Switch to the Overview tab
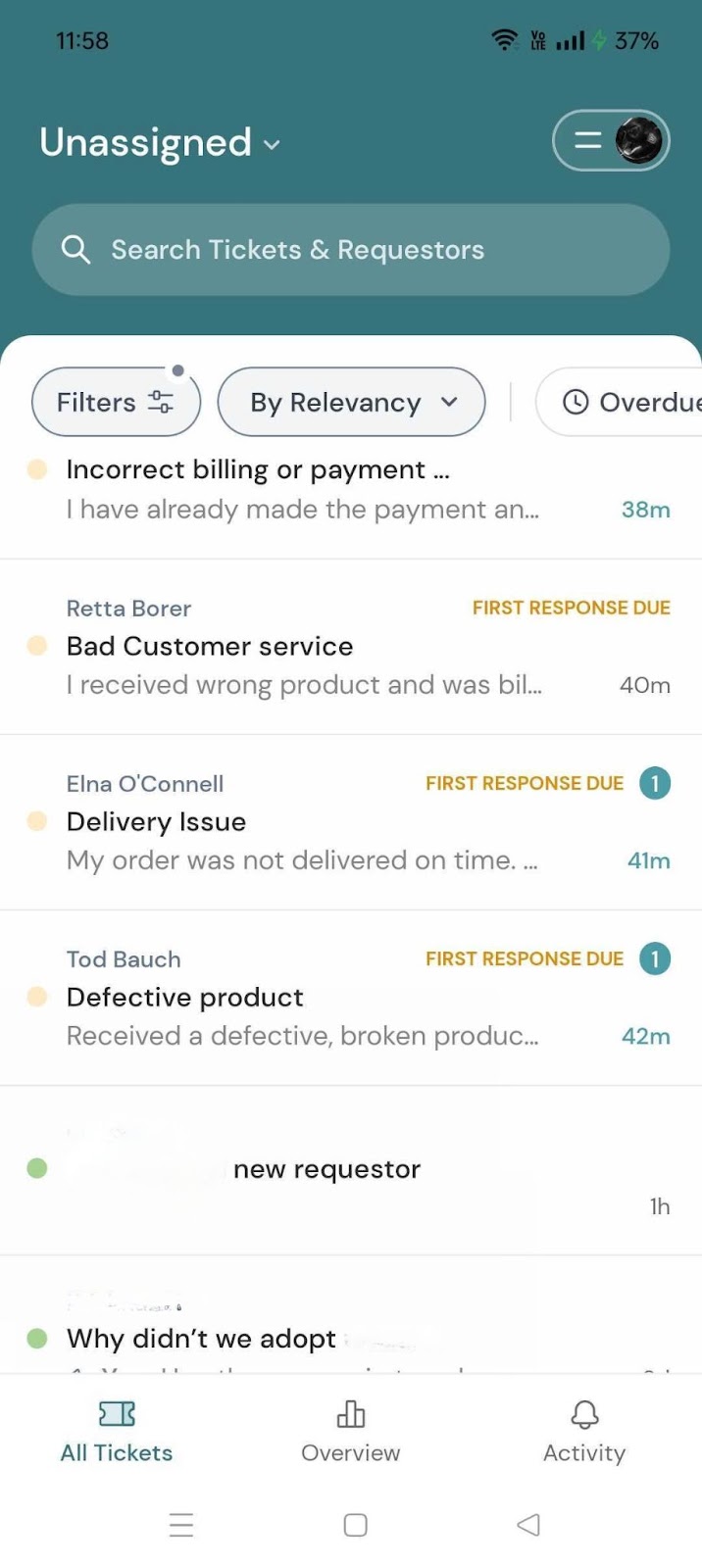Image resolution: width=702 pixels, height=1568 pixels. pyautogui.click(x=350, y=1431)
